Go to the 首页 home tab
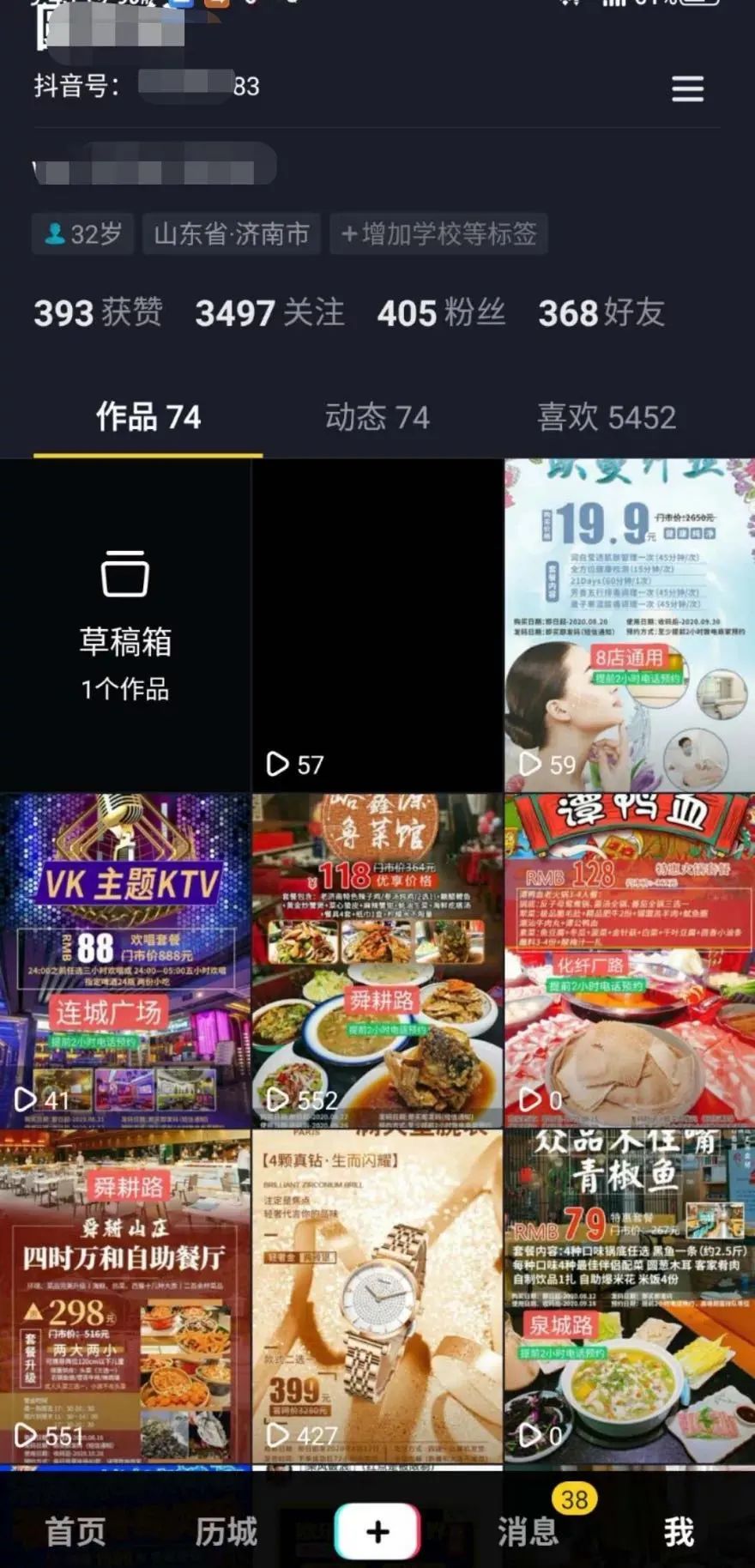The height and width of the screenshot is (1568, 755). click(x=75, y=1531)
